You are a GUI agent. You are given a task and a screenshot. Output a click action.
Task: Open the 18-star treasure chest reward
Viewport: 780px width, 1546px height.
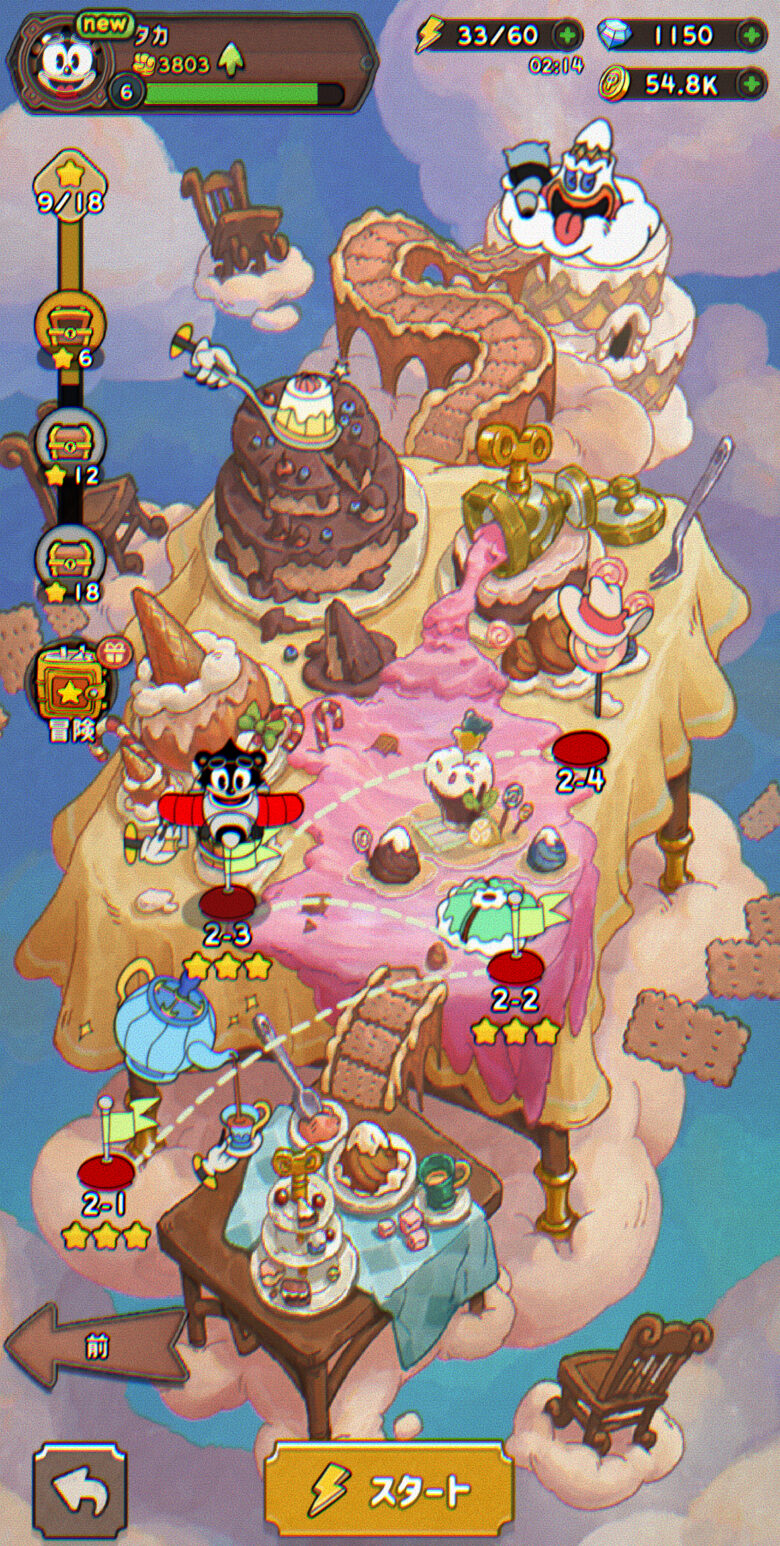(x=70, y=558)
